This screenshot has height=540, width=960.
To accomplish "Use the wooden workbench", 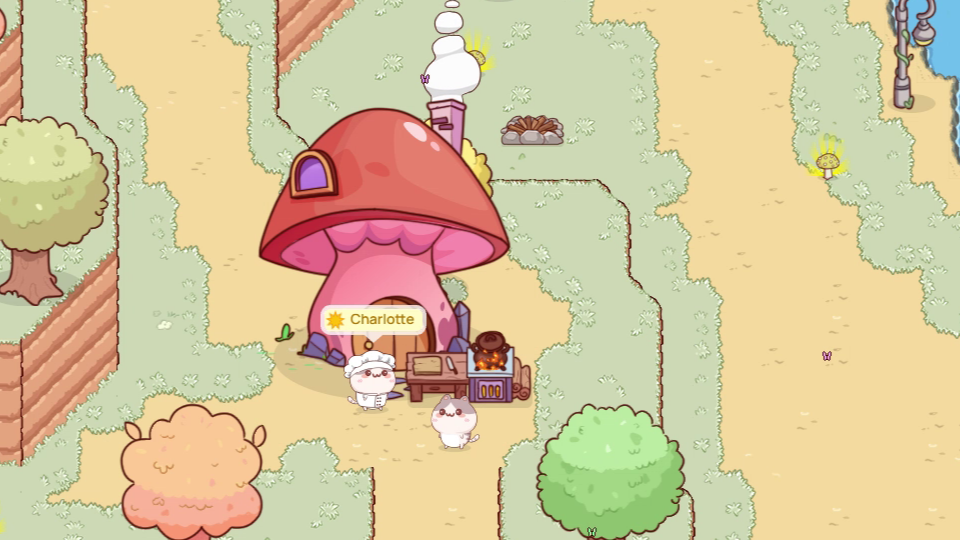I will pyautogui.click(x=434, y=372).
